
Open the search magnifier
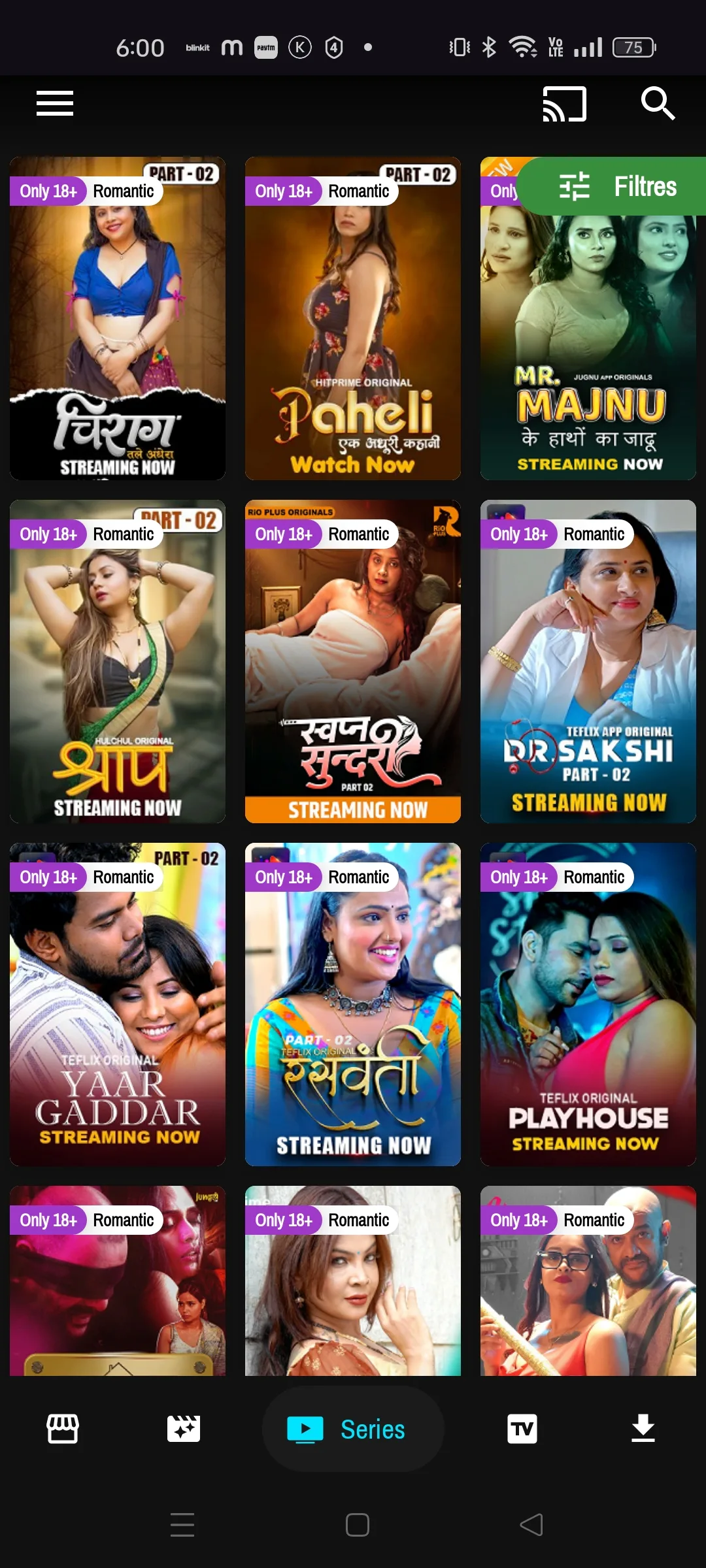tap(657, 103)
